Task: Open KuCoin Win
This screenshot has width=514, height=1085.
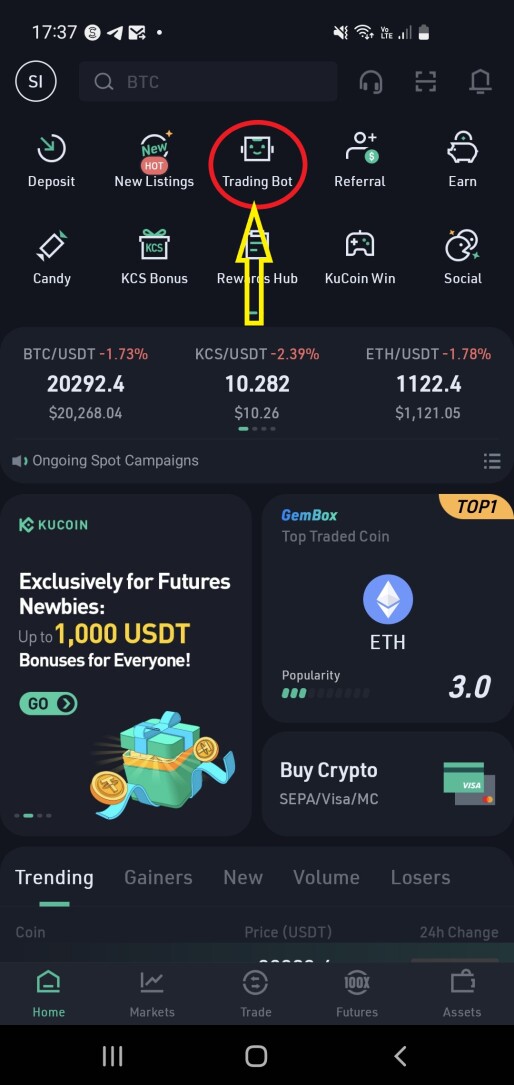Action: point(360,258)
